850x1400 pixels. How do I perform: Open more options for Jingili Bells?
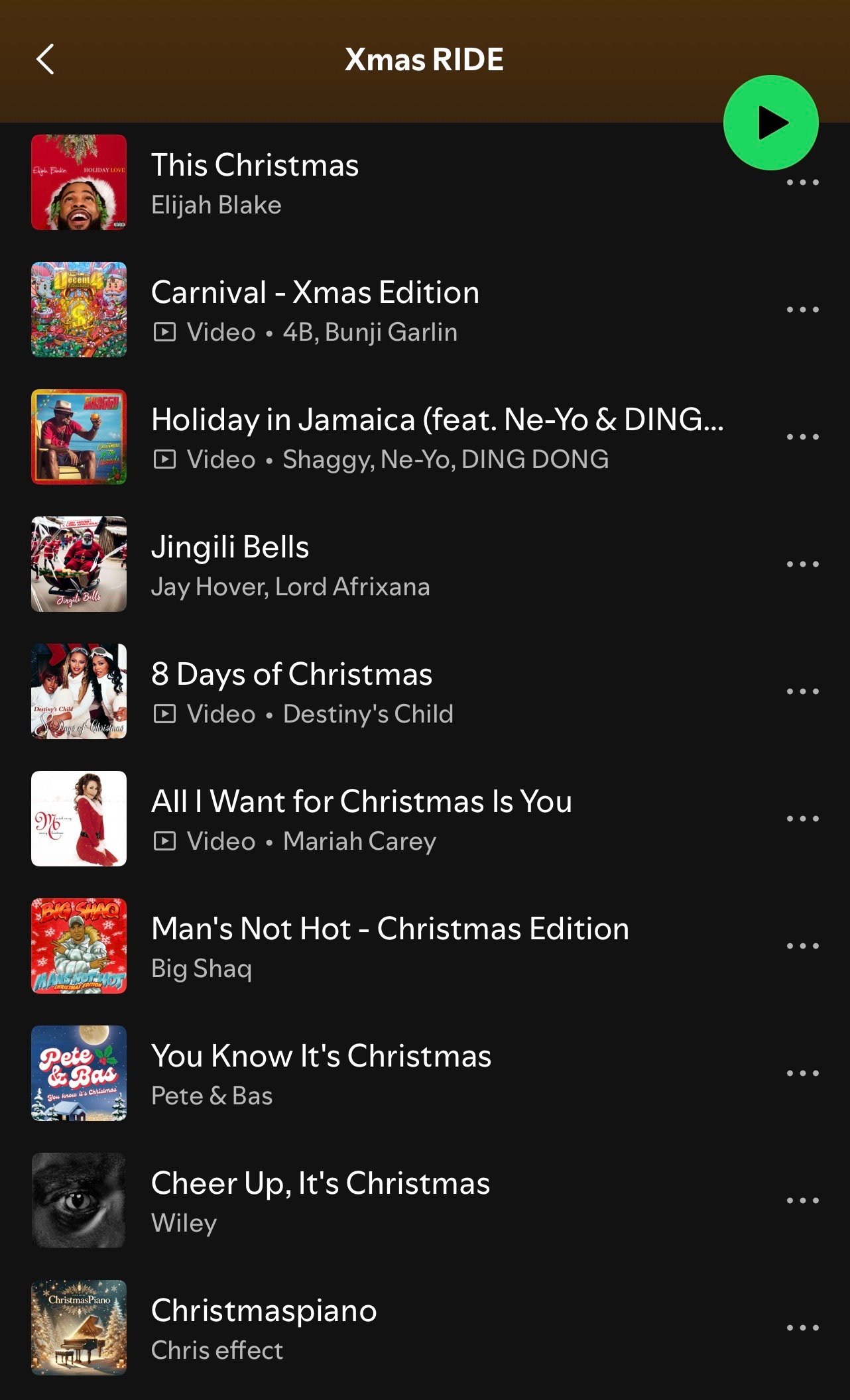[x=802, y=564]
